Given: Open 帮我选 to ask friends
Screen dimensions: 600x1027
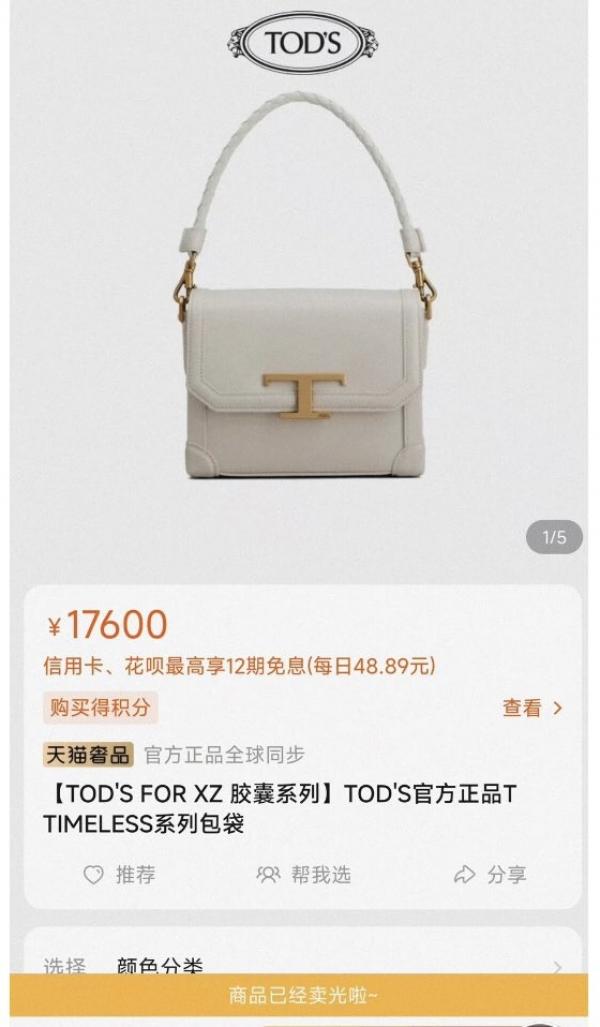Looking at the screenshot, I should (304, 875).
